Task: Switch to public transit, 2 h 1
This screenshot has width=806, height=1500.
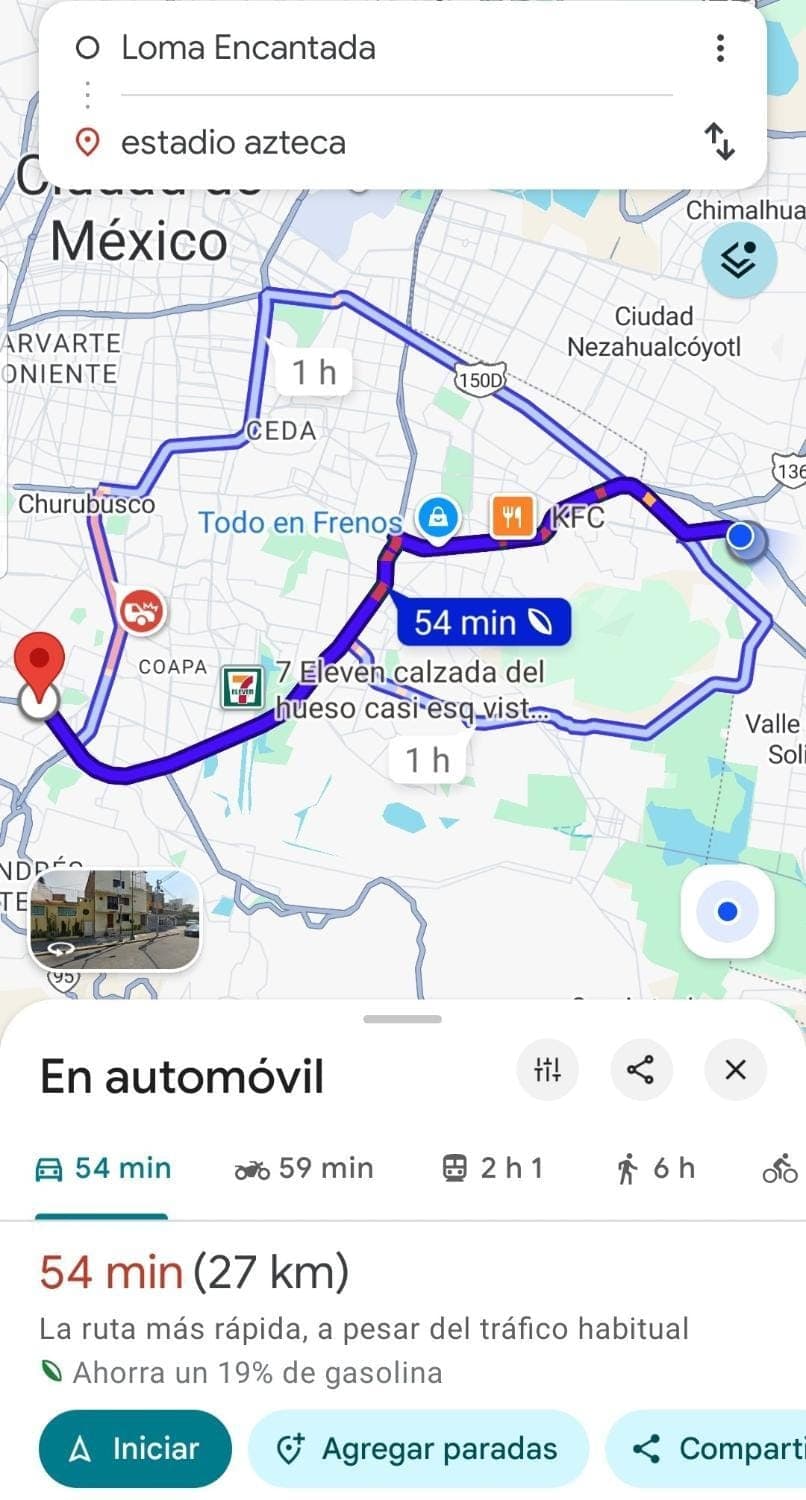Action: coord(493,1168)
